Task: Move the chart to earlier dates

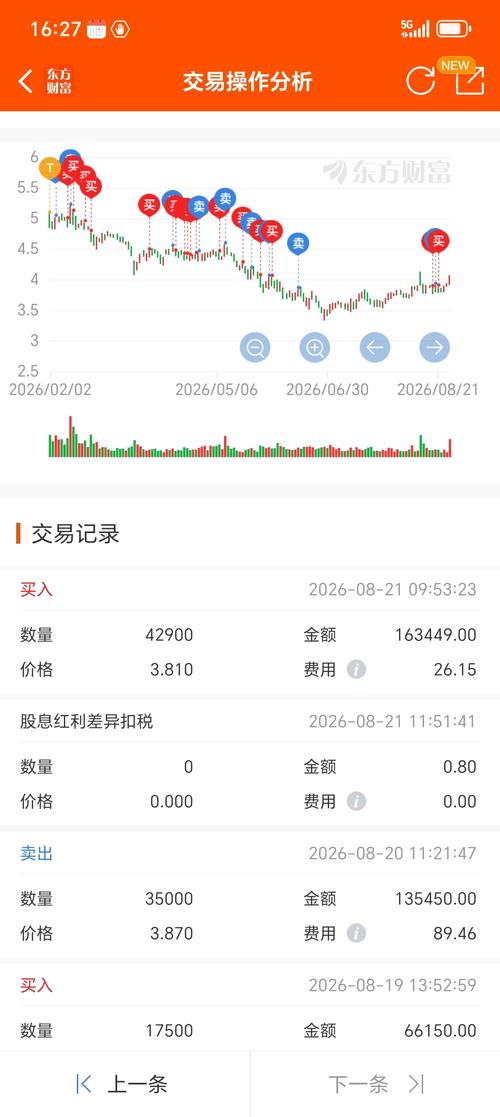Action: [375, 348]
